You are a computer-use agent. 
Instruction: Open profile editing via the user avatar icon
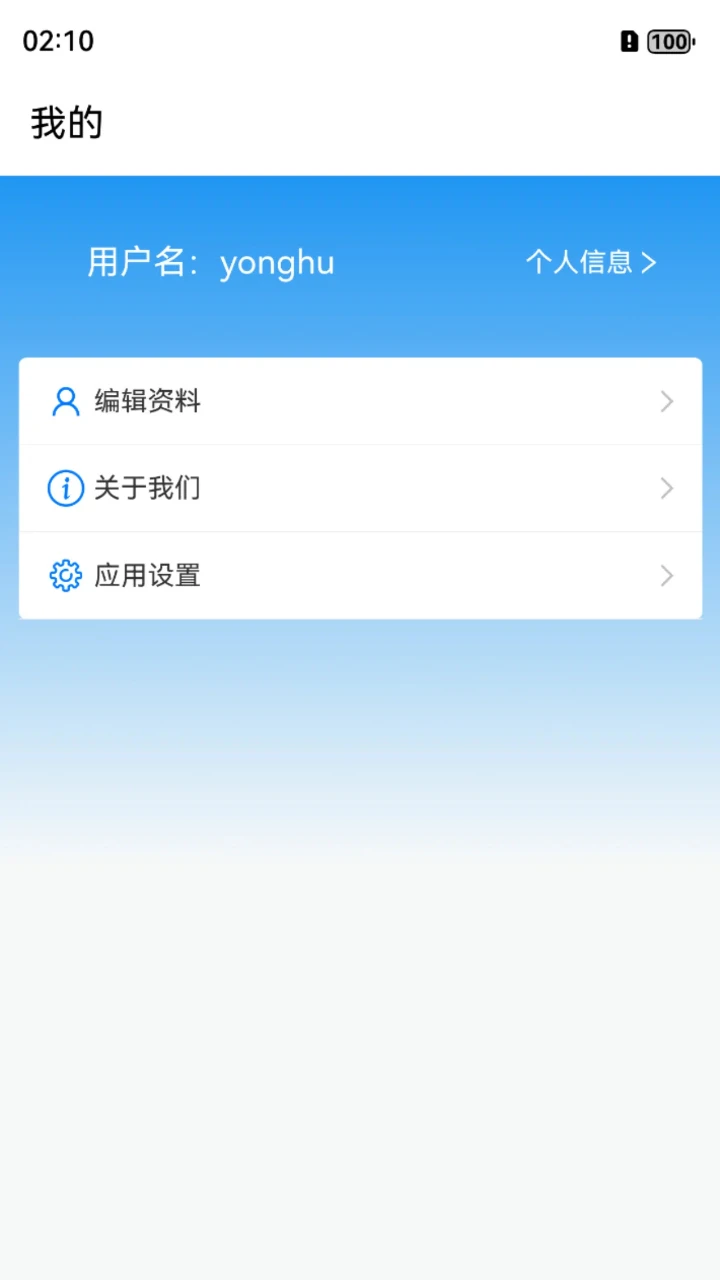(65, 401)
